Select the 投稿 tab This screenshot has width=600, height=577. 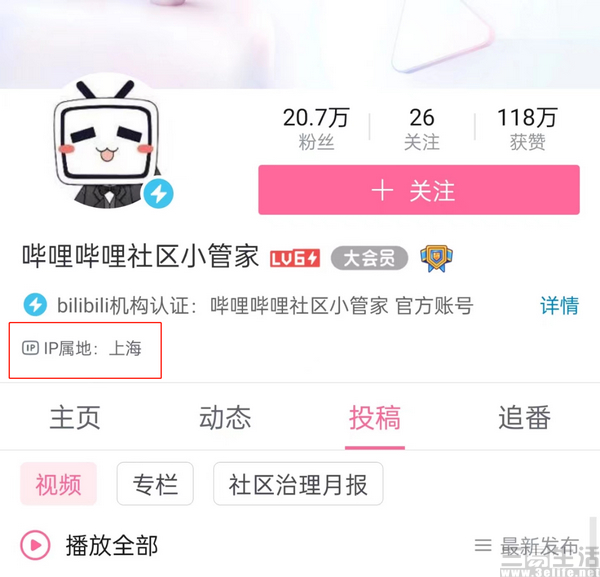(x=375, y=417)
